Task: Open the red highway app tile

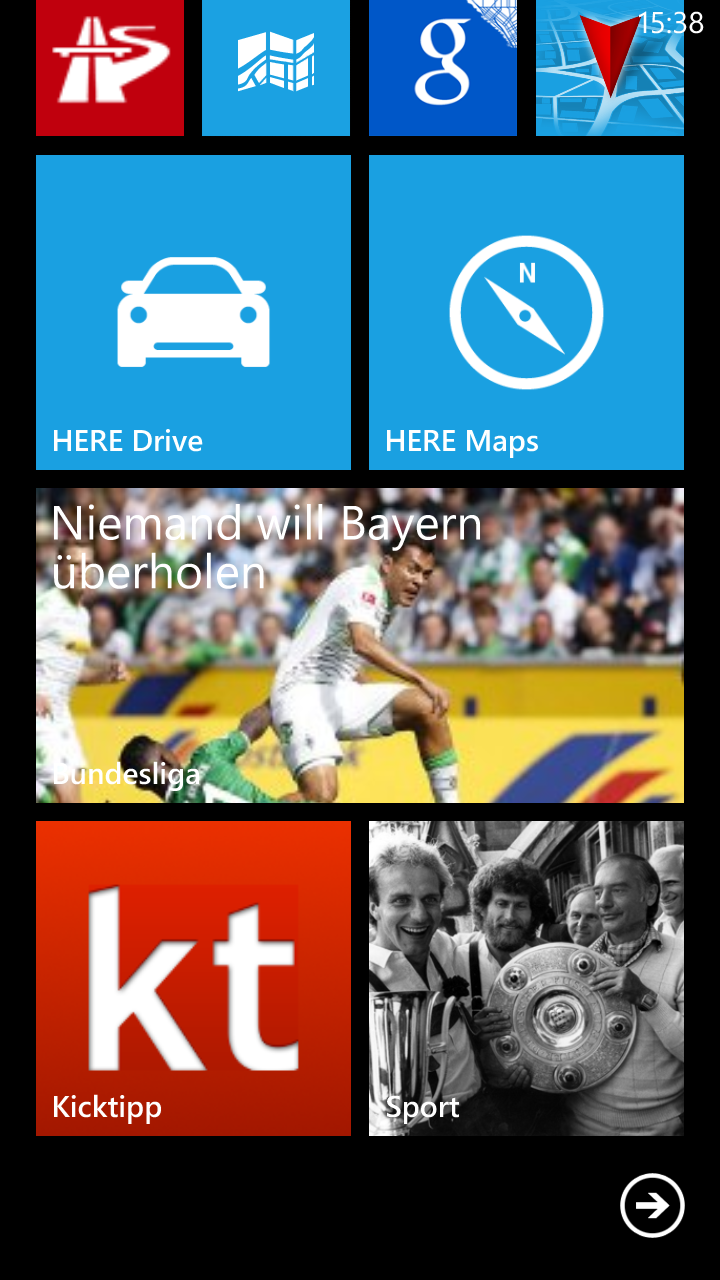Action: coord(110,67)
